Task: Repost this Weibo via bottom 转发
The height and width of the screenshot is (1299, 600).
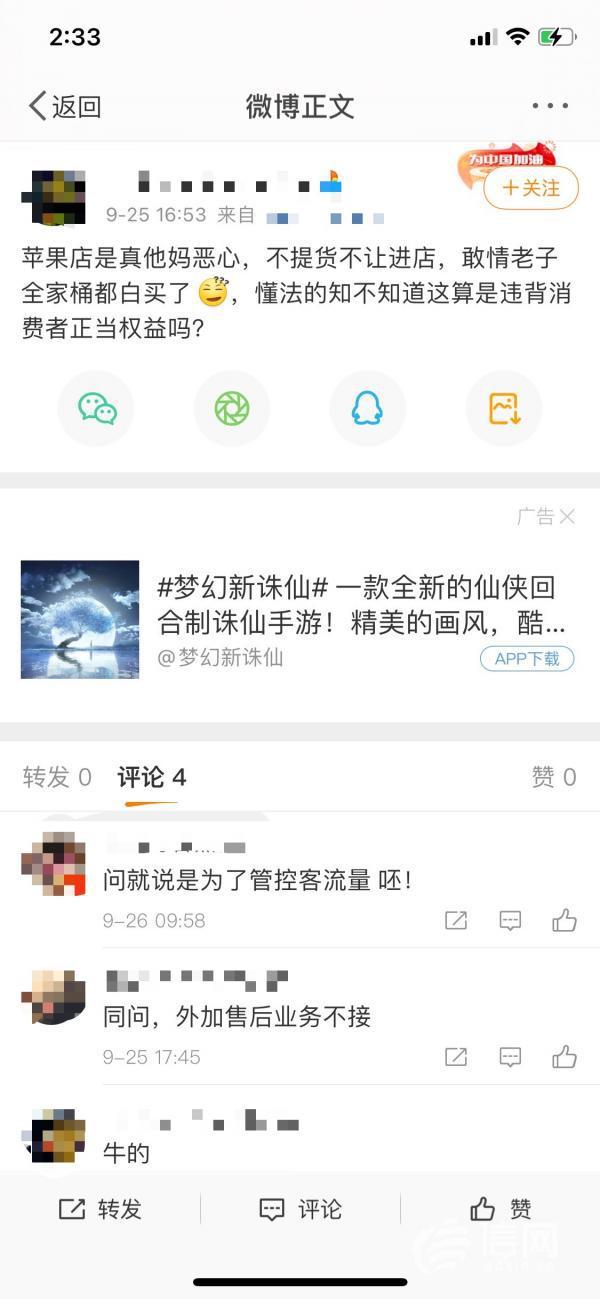Action: 100,1209
